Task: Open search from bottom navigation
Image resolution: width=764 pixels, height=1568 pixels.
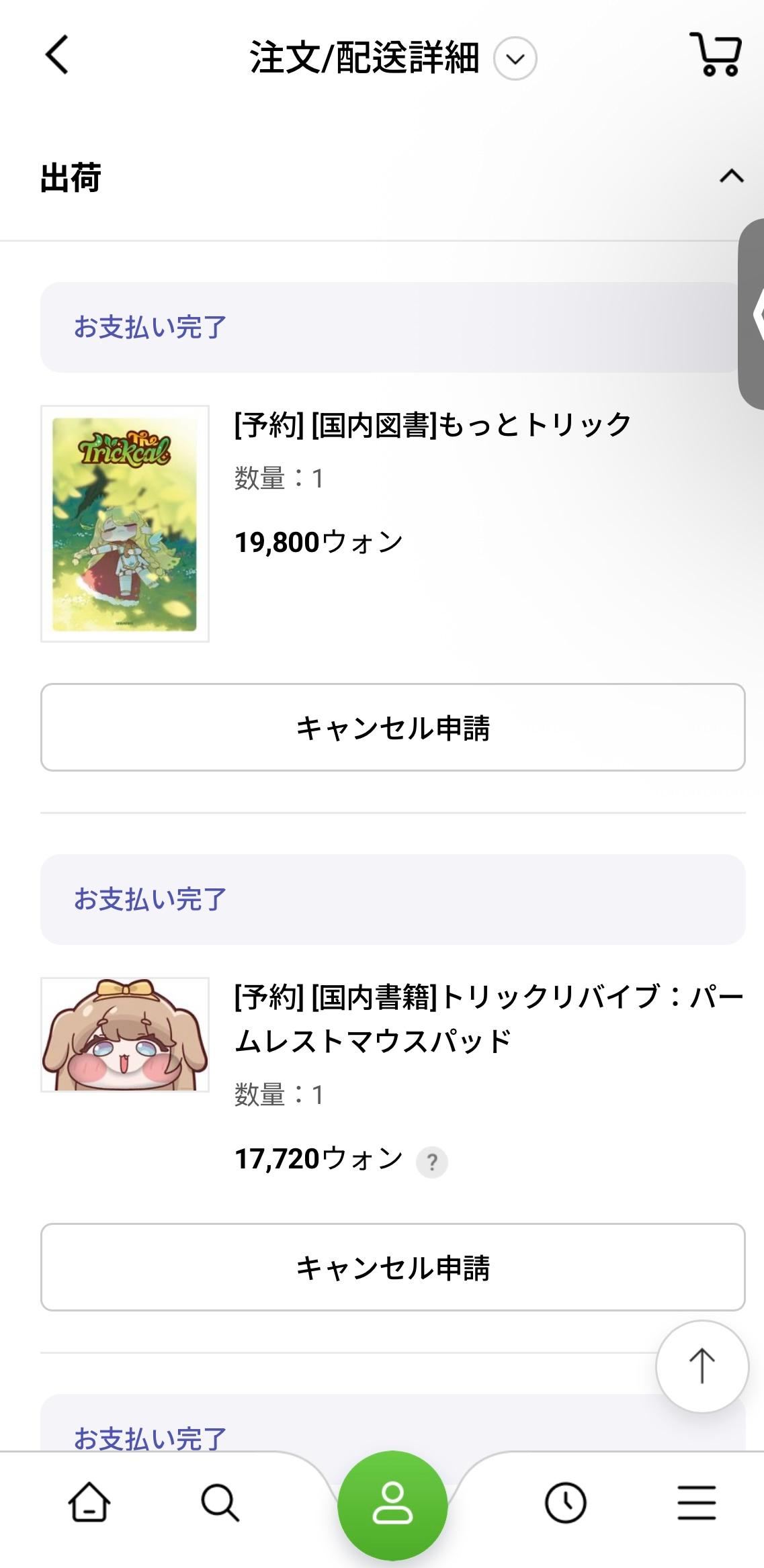Action: click(220, 1502)
